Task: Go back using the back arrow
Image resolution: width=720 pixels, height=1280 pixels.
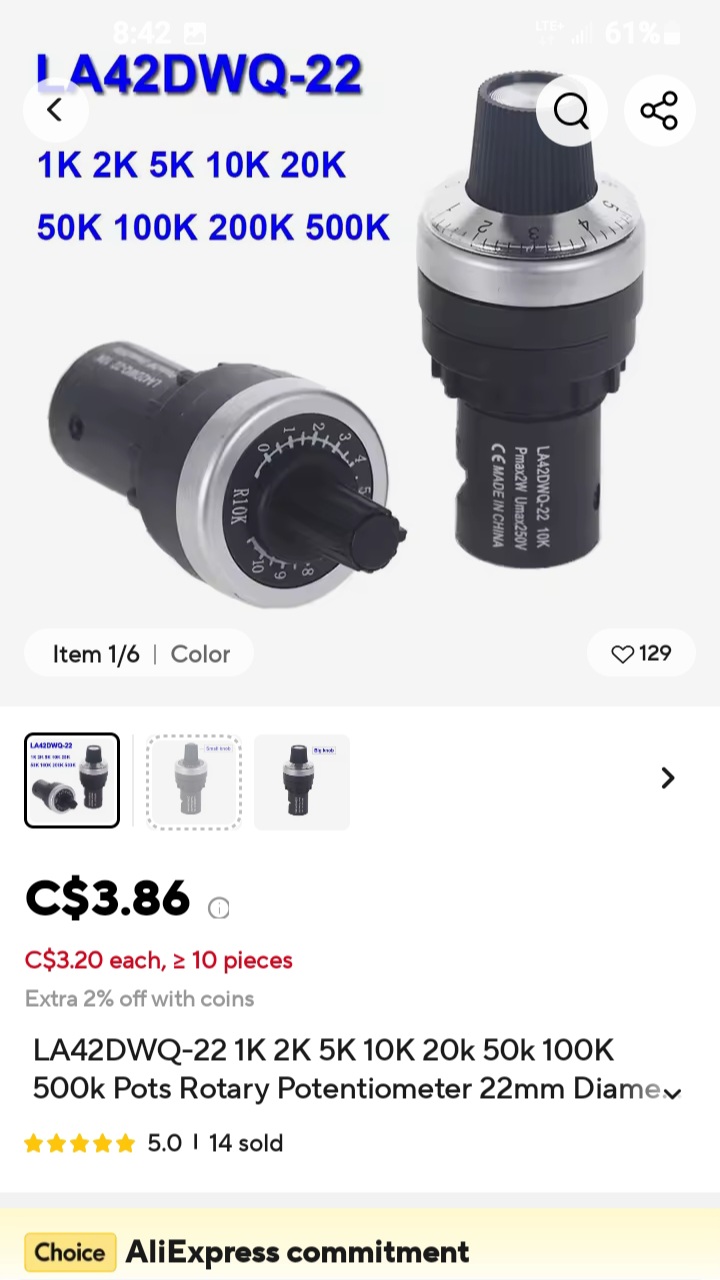Action: point(55,110)
